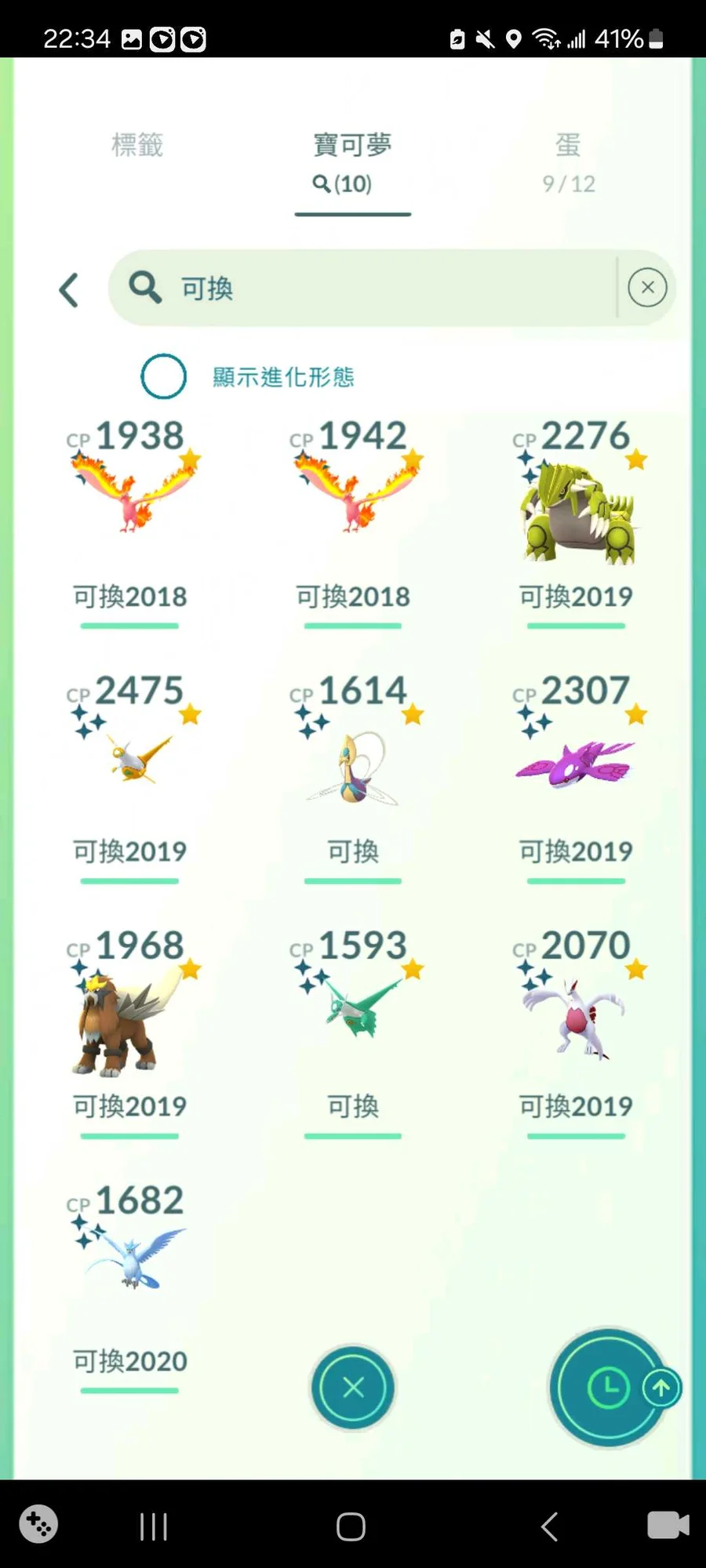Tap the system home button
Screen dimensions: 706x1568
[x=351, y=1526]
